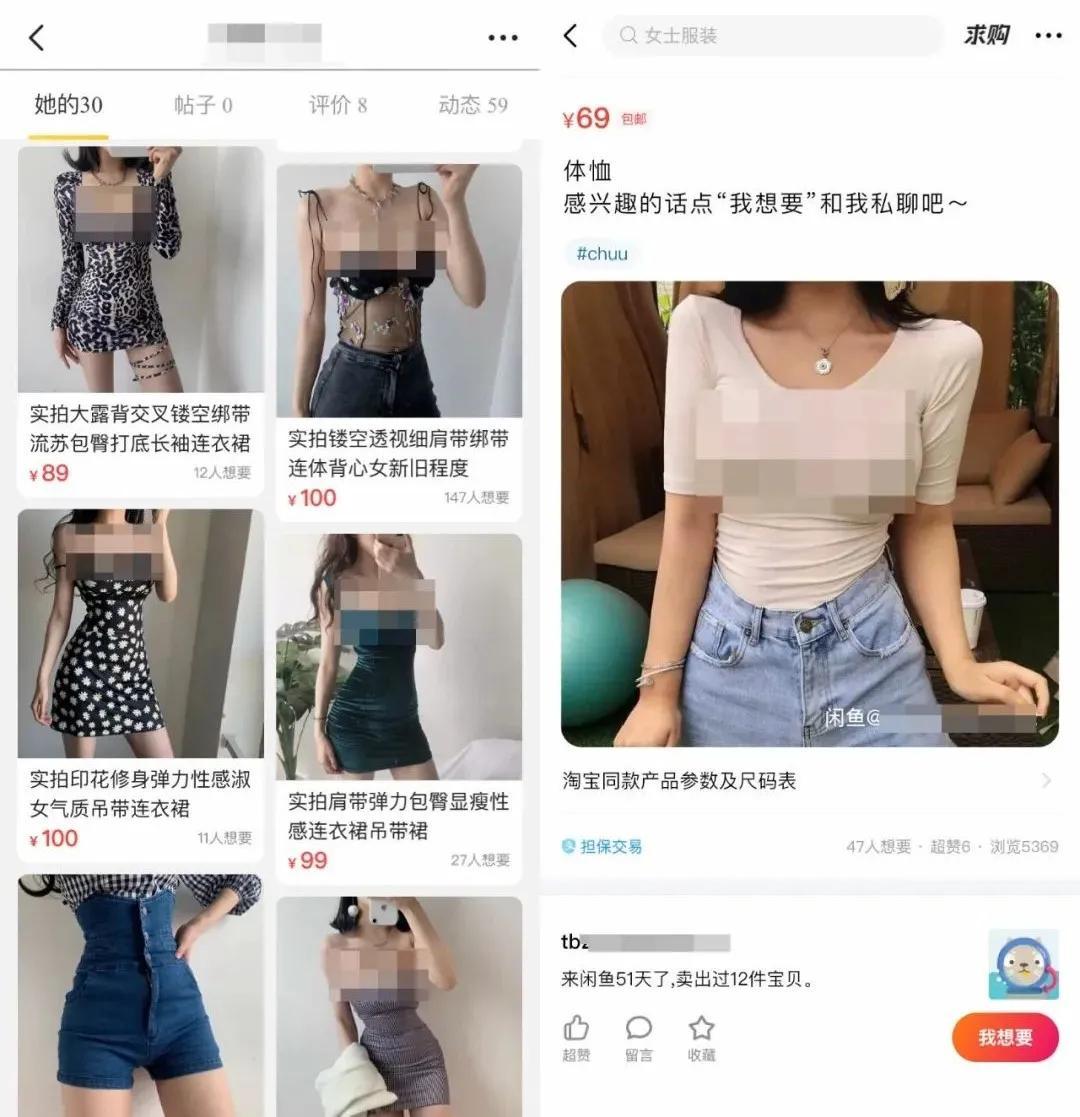Tap the back arrow on the product page

(571, 34)
